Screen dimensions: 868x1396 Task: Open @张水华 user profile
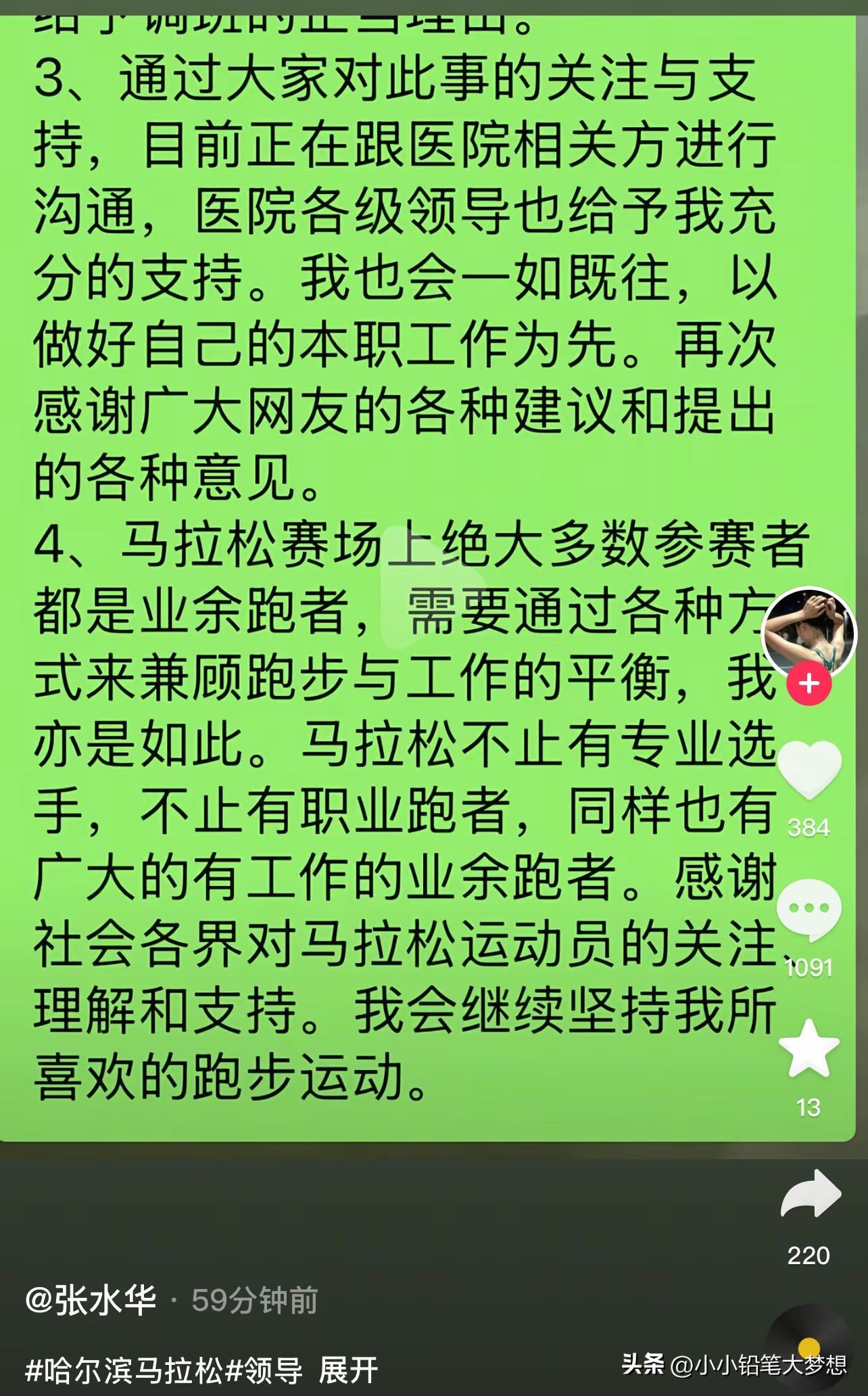pyautogui.click(x=91, y=1300)
